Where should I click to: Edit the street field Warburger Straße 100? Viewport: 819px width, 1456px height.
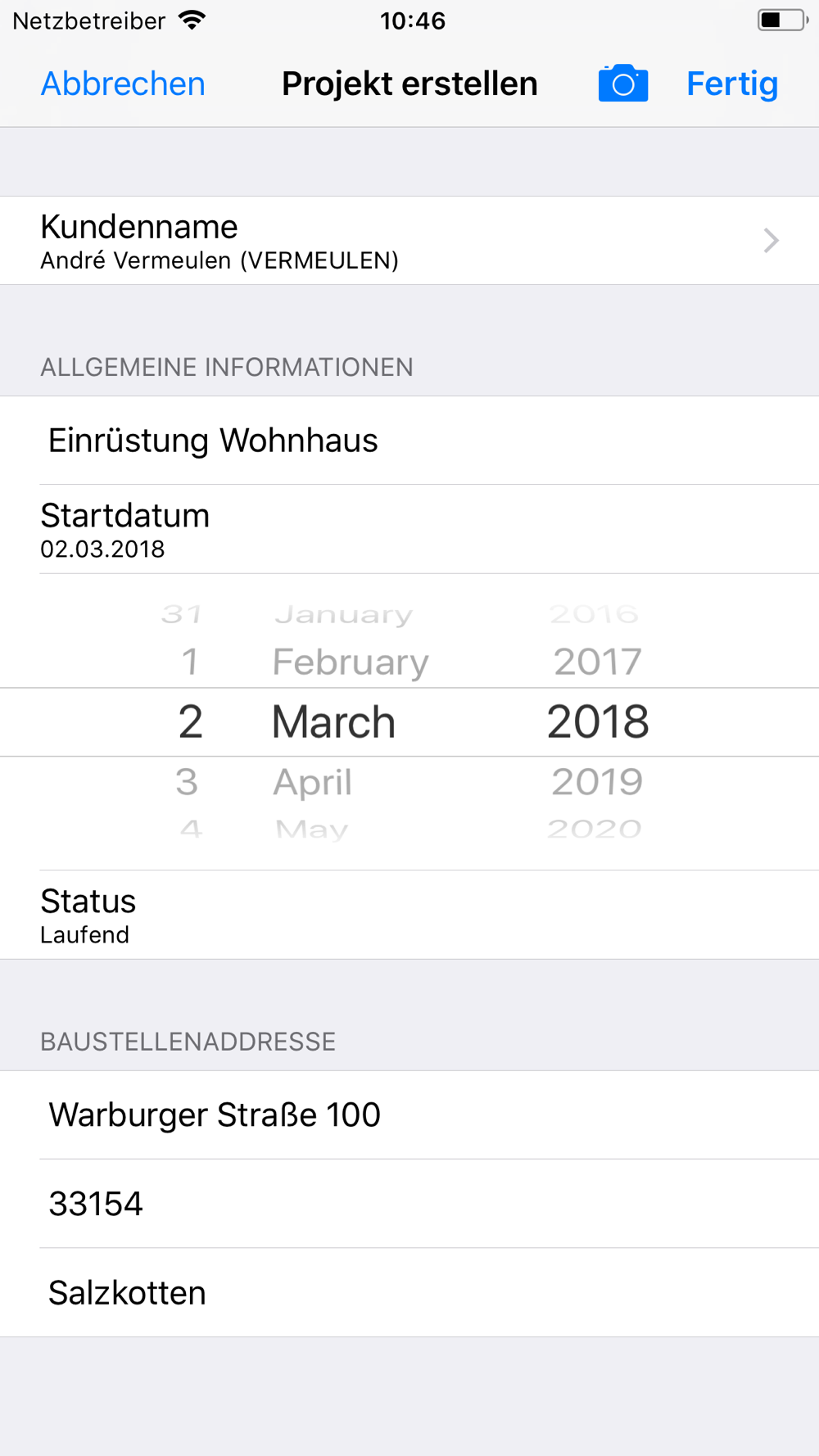pyautogui.click(x=409, y=1115)
